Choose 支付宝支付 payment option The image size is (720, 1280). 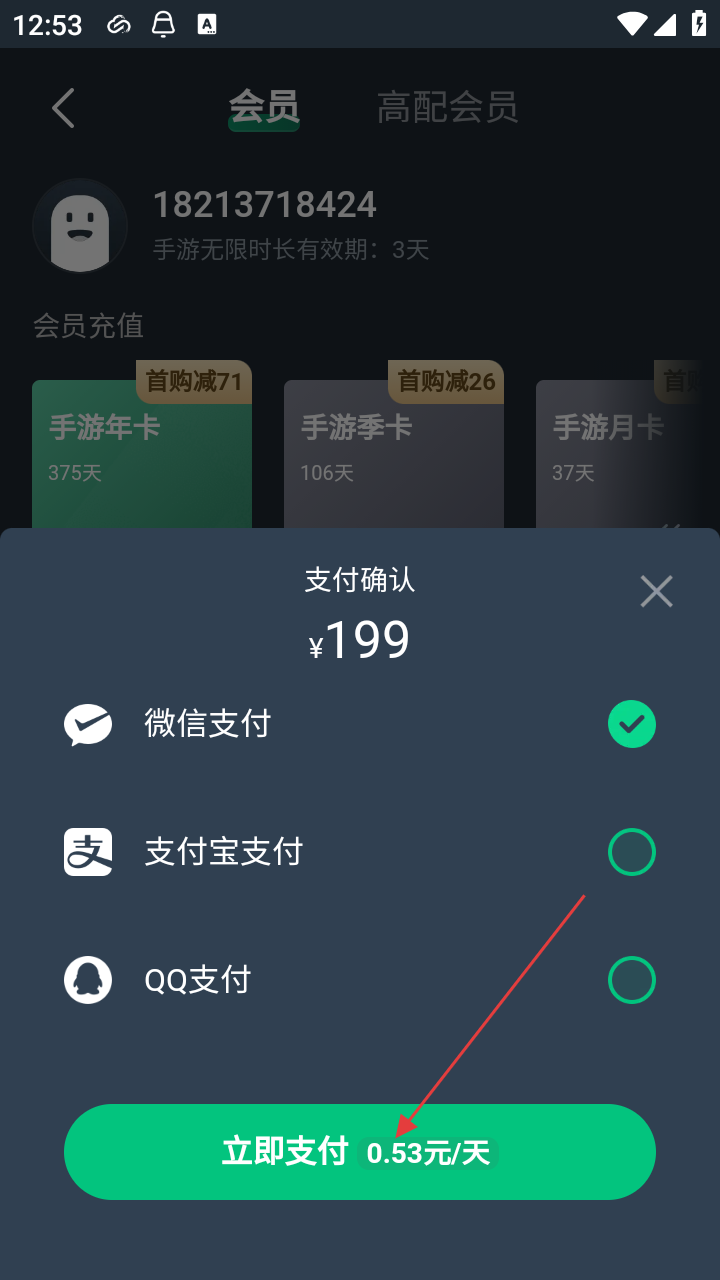(x=631, y=852)
